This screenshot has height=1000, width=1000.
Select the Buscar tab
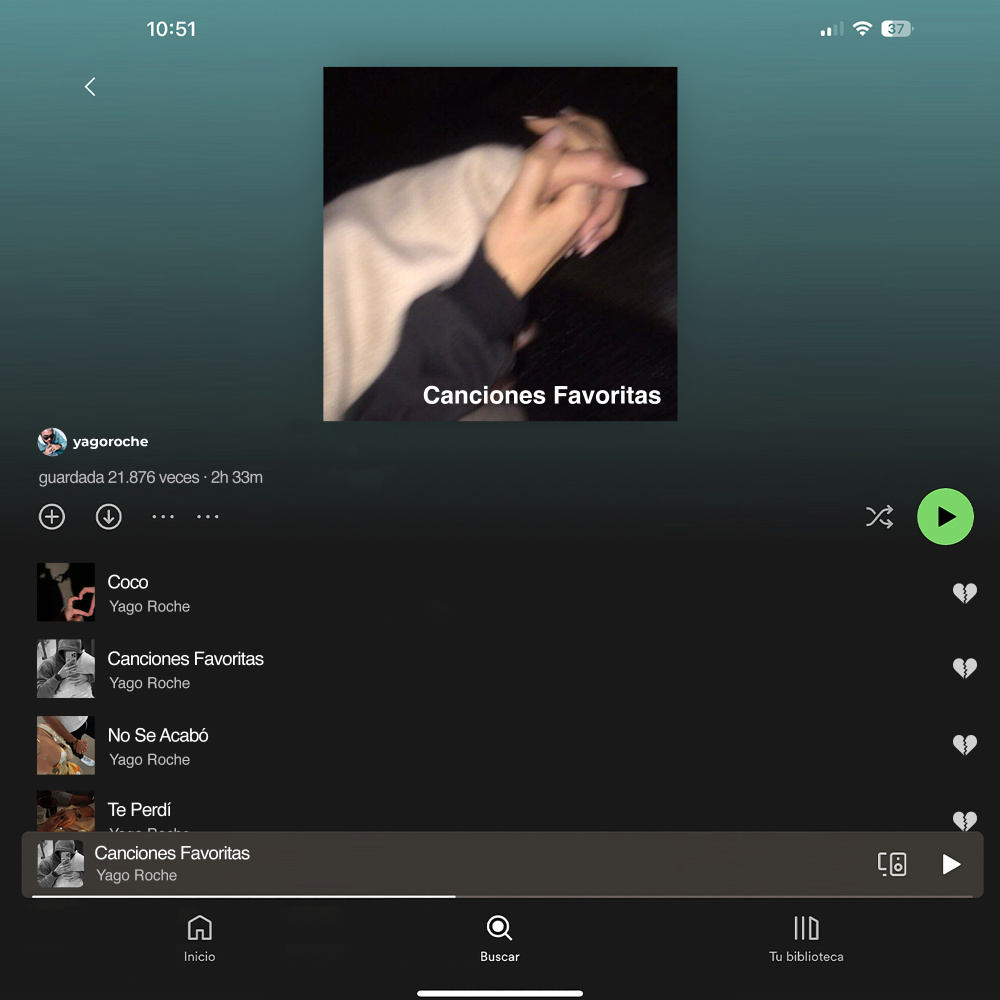coord(499,939)
